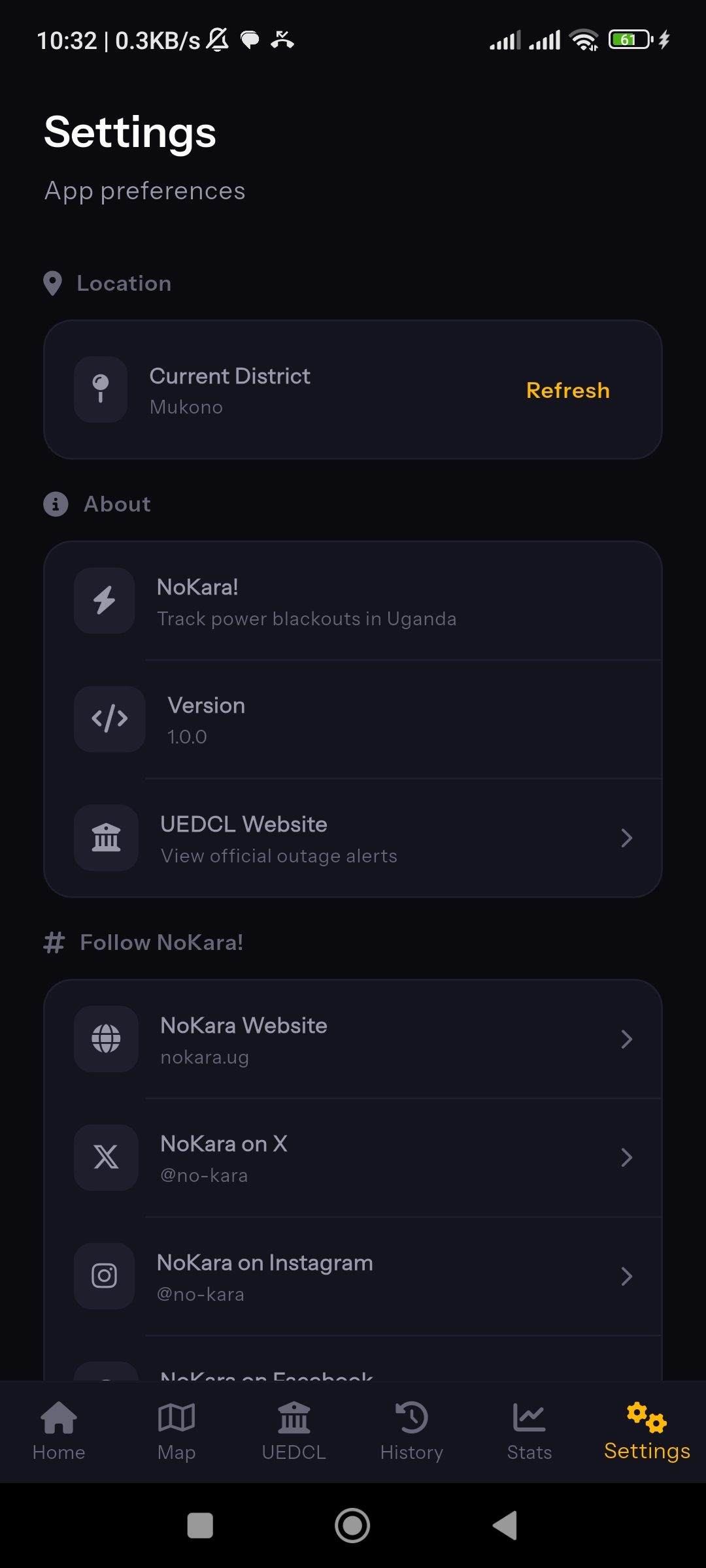Select the Version 1.0.0 row

(x=353, y=719)
